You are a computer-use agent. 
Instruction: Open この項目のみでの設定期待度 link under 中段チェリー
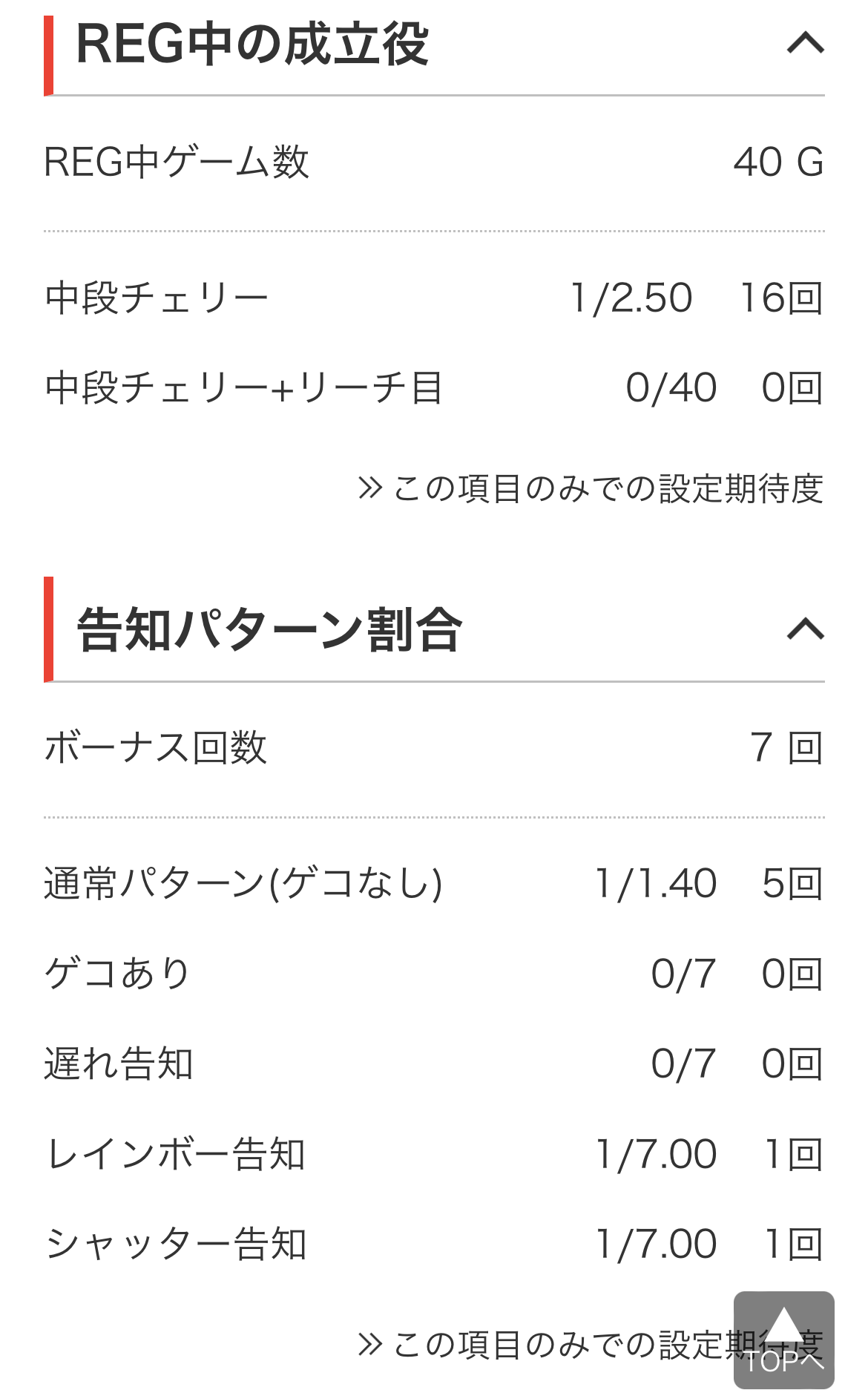point(591,489)
